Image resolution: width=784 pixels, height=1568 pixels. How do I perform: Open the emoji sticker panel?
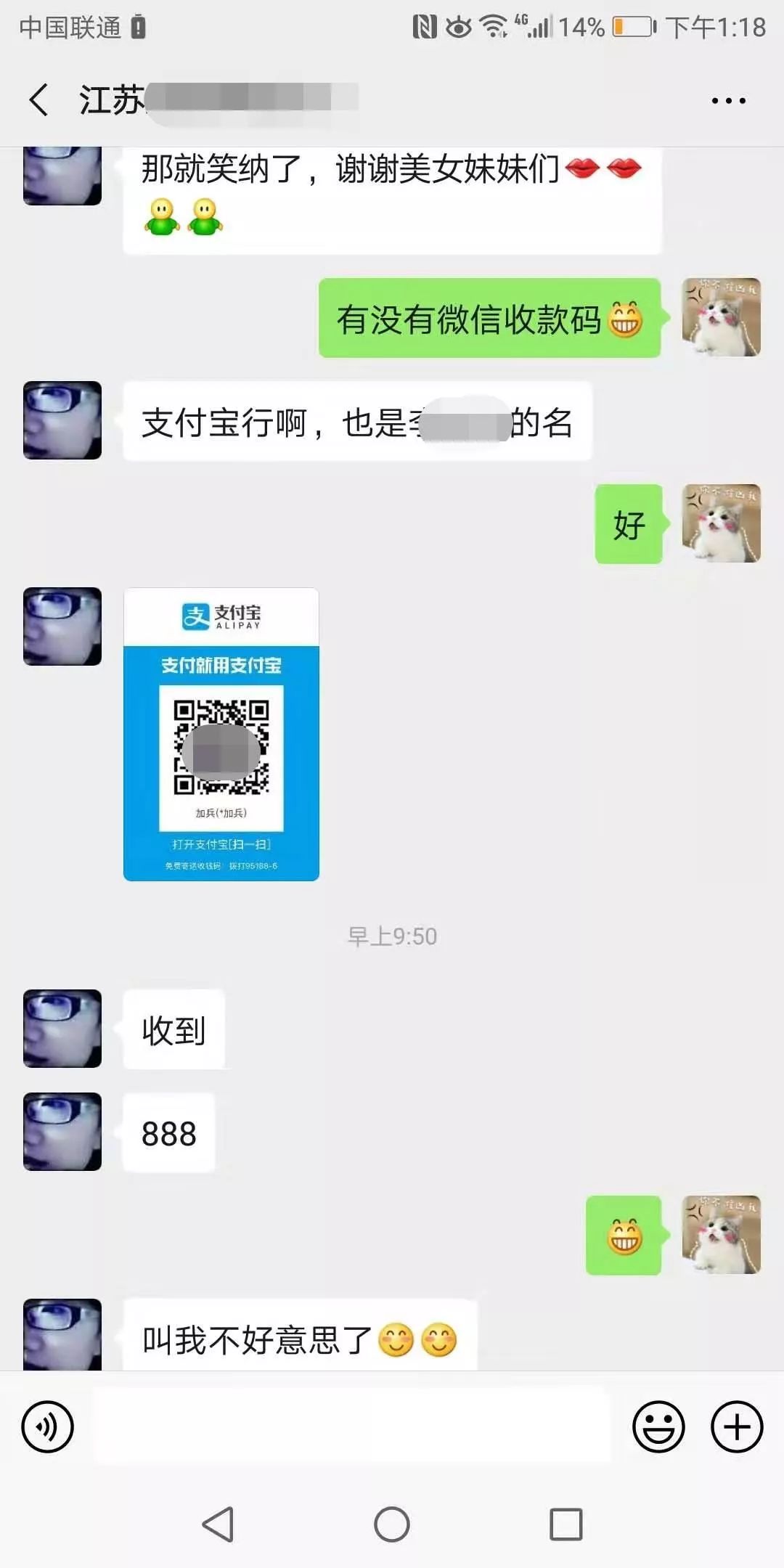(658, 1427)
